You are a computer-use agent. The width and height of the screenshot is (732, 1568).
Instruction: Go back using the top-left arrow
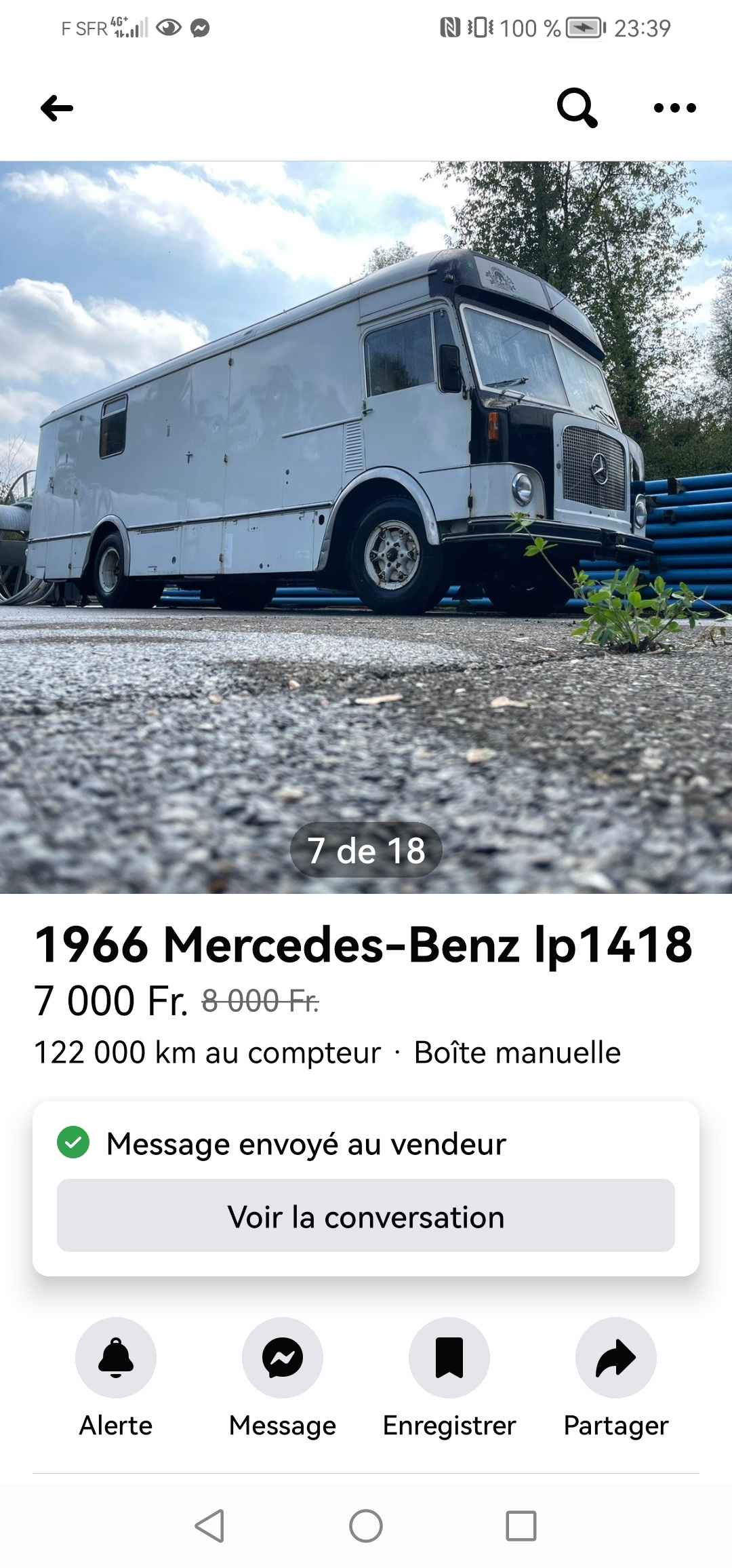tap(57, 108)
